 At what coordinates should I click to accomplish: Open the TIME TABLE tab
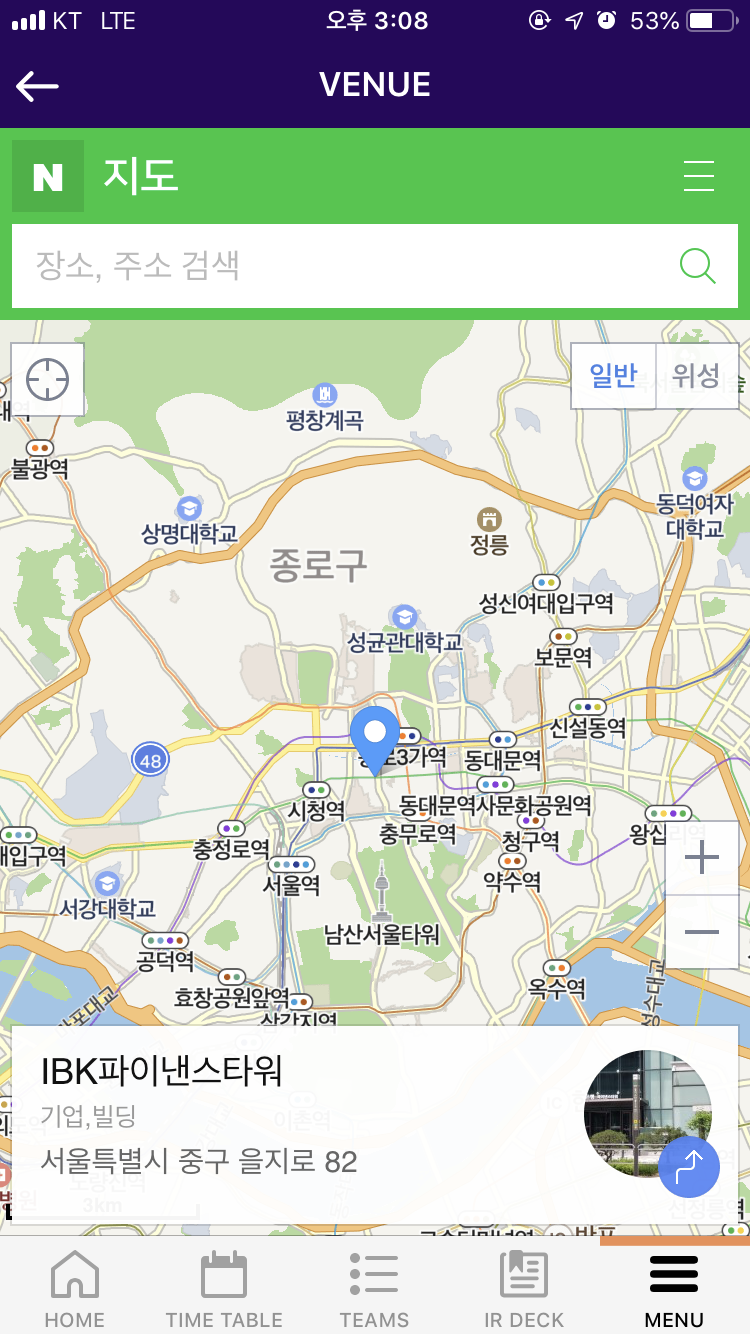tap(224, 1290)
